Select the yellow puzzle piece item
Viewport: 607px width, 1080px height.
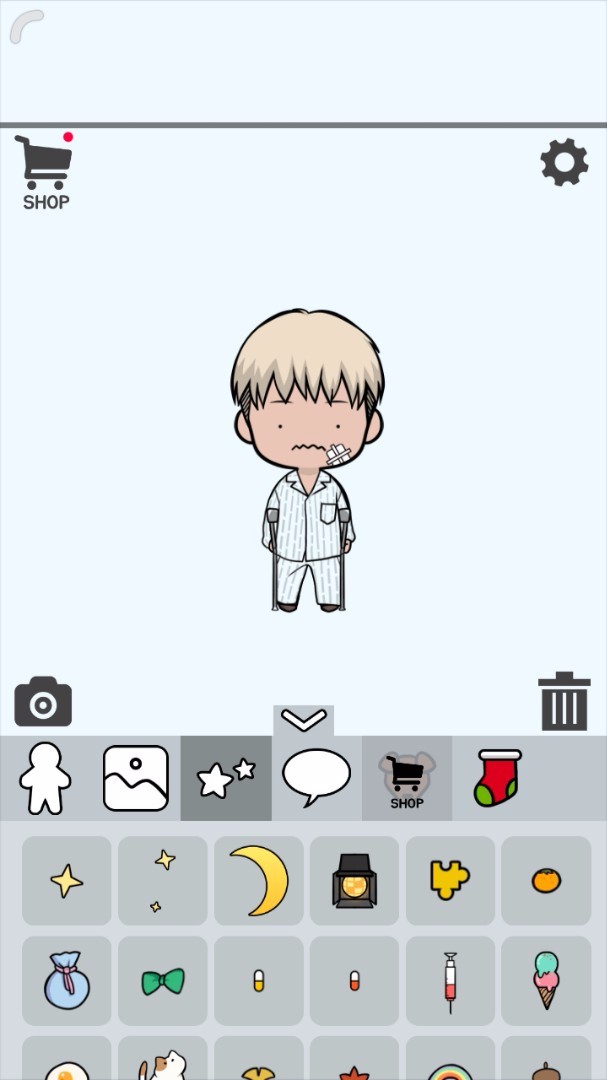[x=450, y=881]
